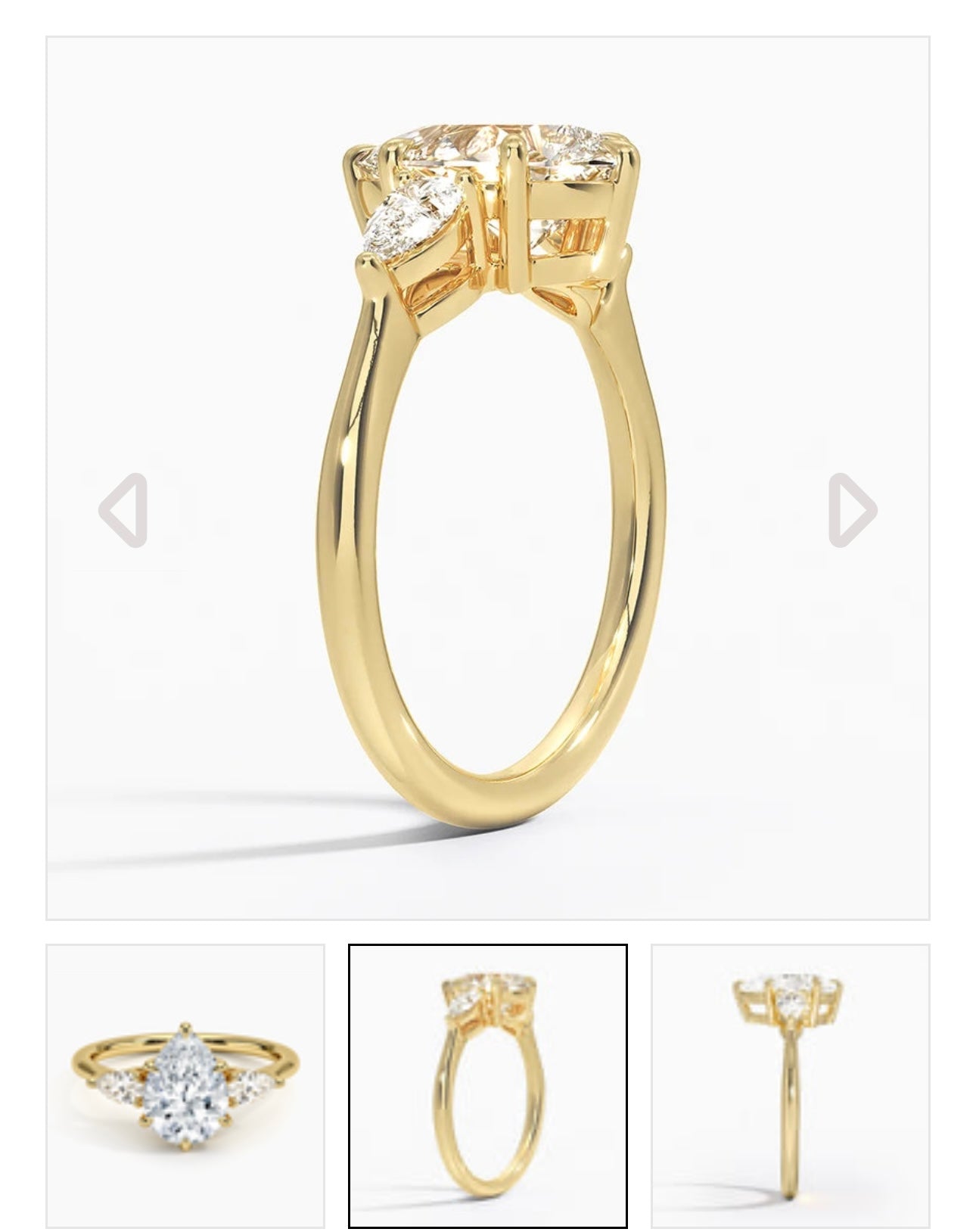
Task: Show the previous ring image
Action: [123, 510]
